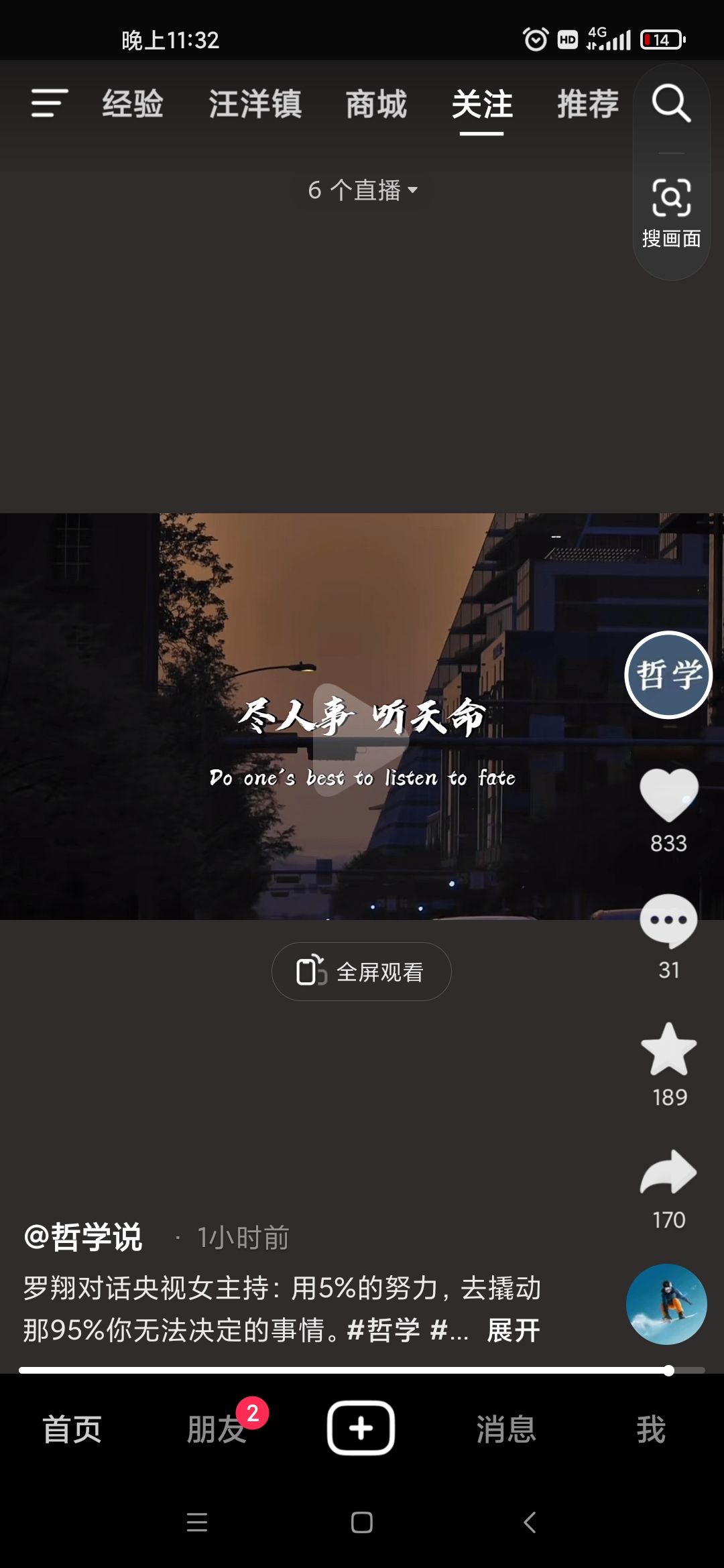
Task: Create a new post with the plus button
Action: 361,1428
